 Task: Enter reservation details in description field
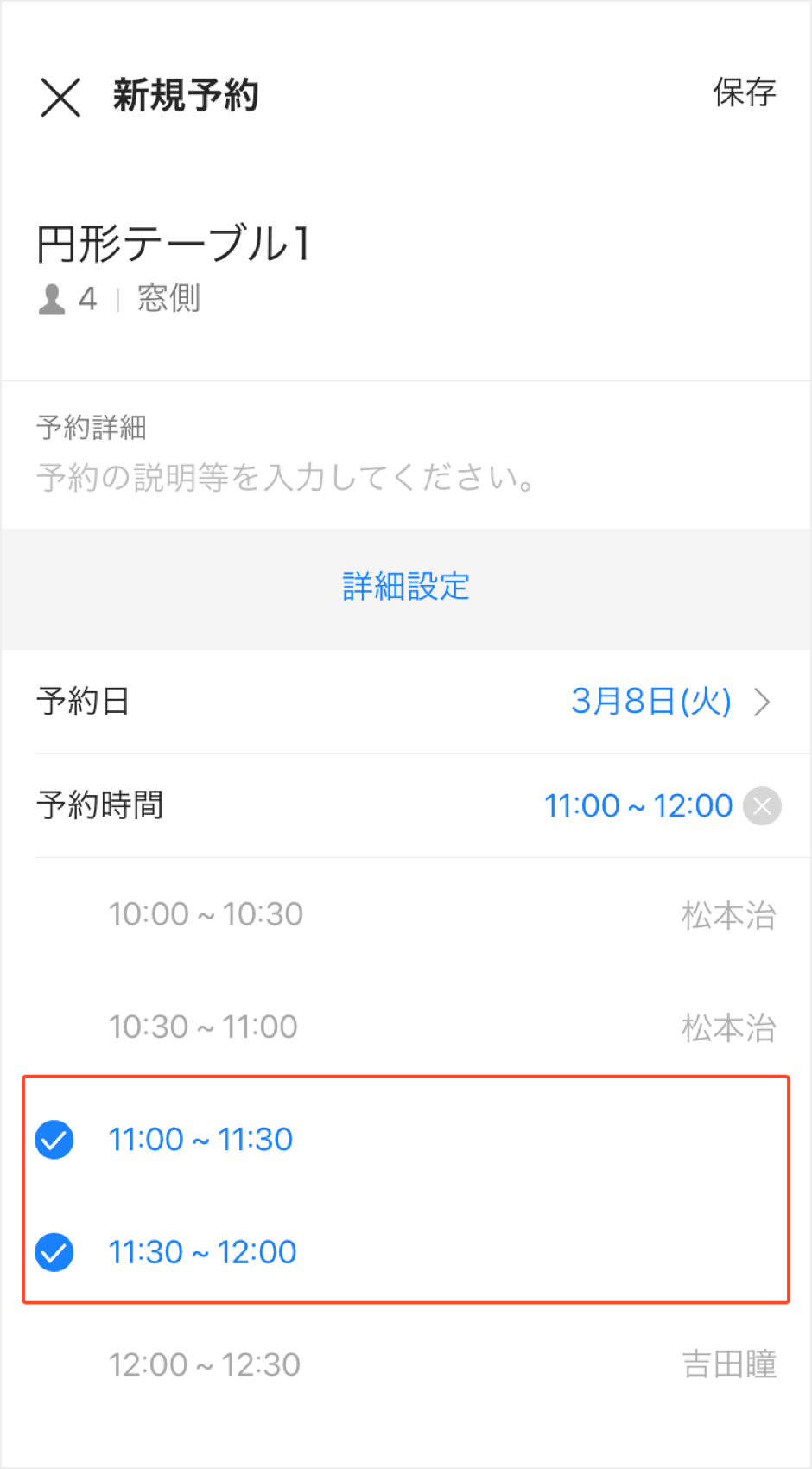pos(285,476)
